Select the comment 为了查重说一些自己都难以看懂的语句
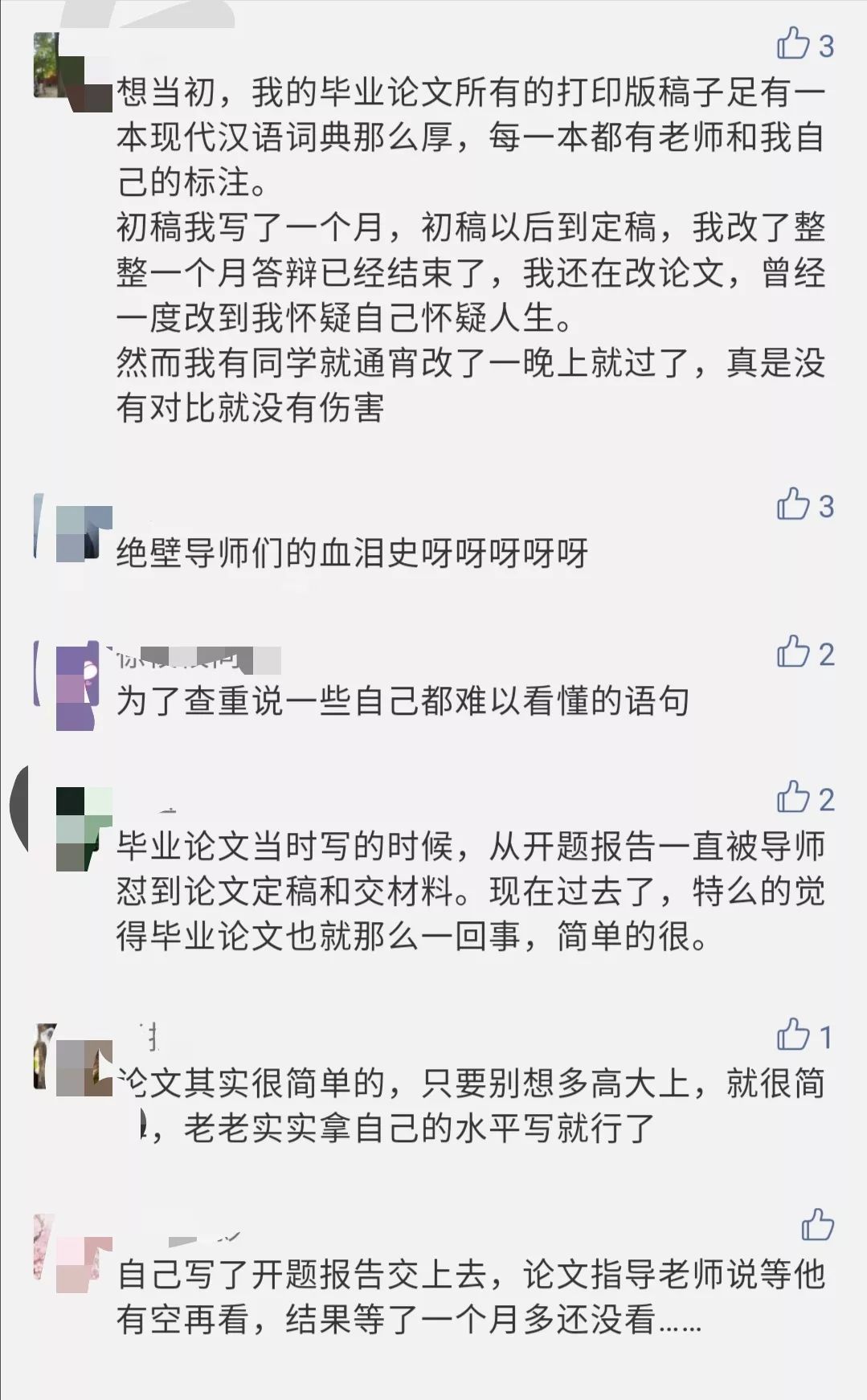 click(410, 700)
